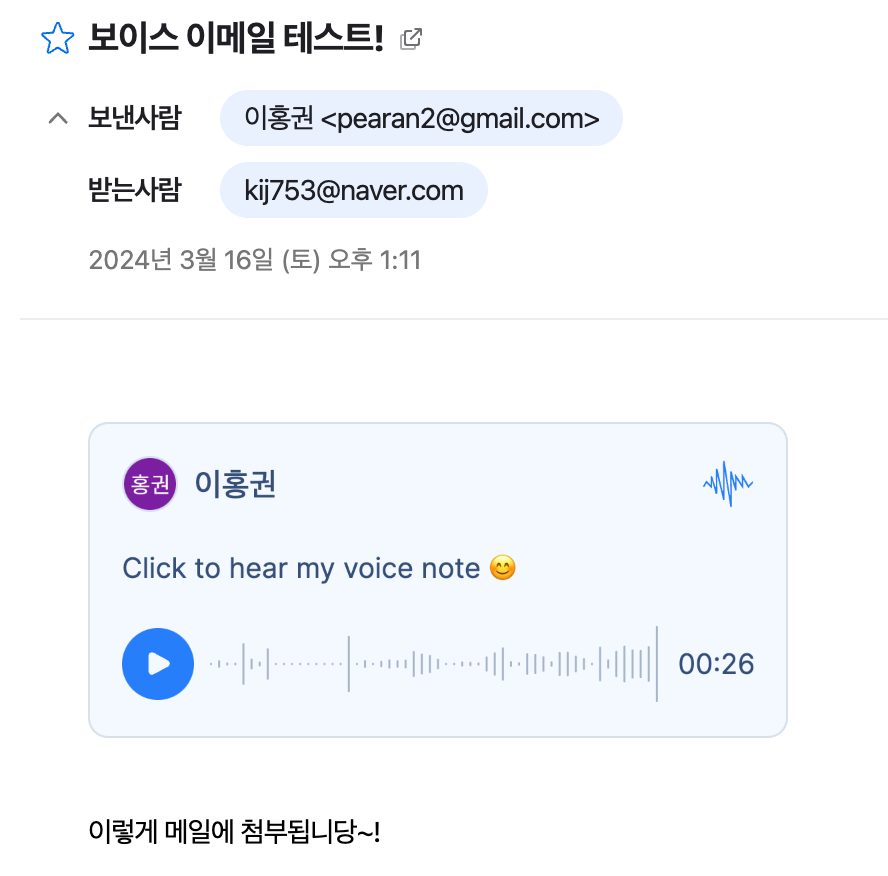Viewport: 888px width, 876px height.
Task: Seek within the voice note waveform
Action: (x=433, y=663)
